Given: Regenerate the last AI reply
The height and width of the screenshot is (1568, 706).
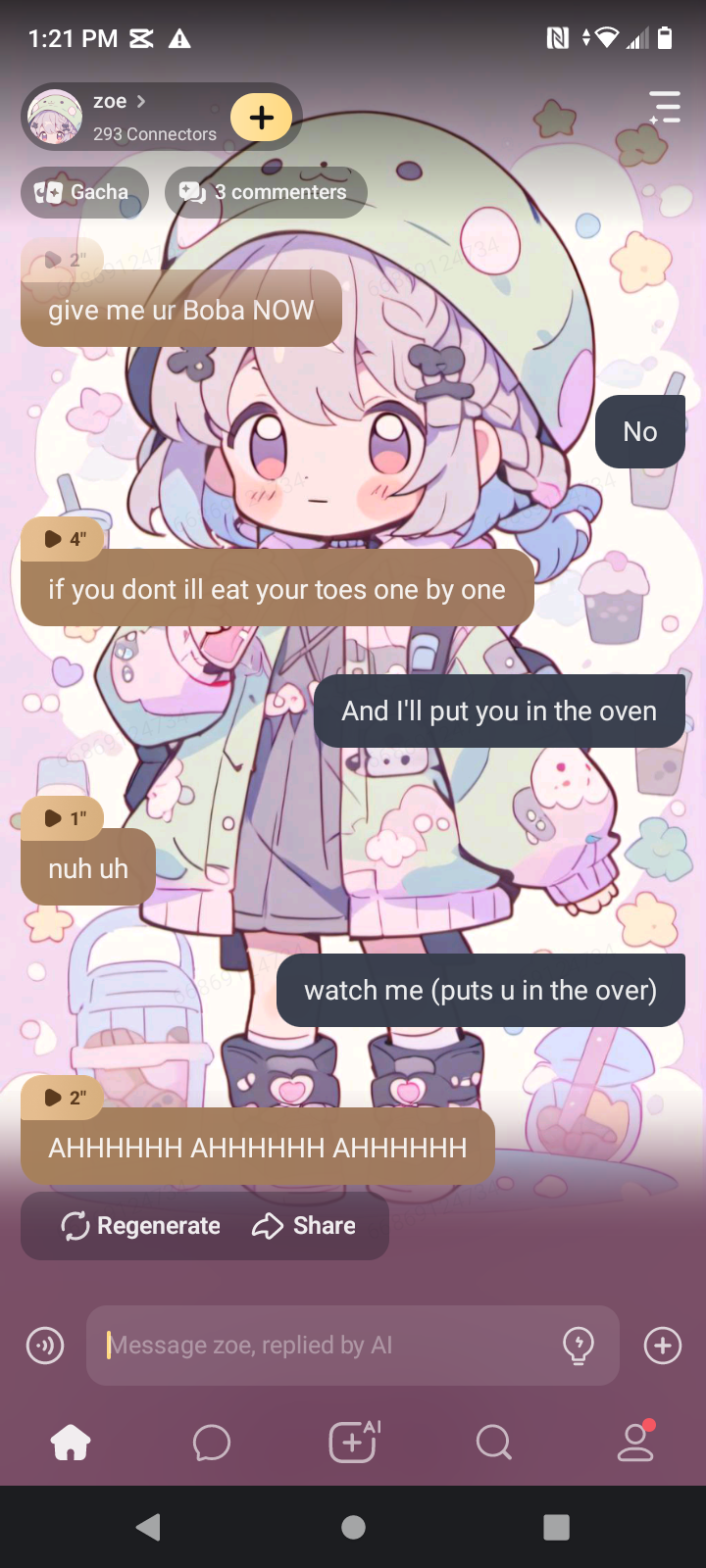Looking at the screenshot, I should (140, 1226).
